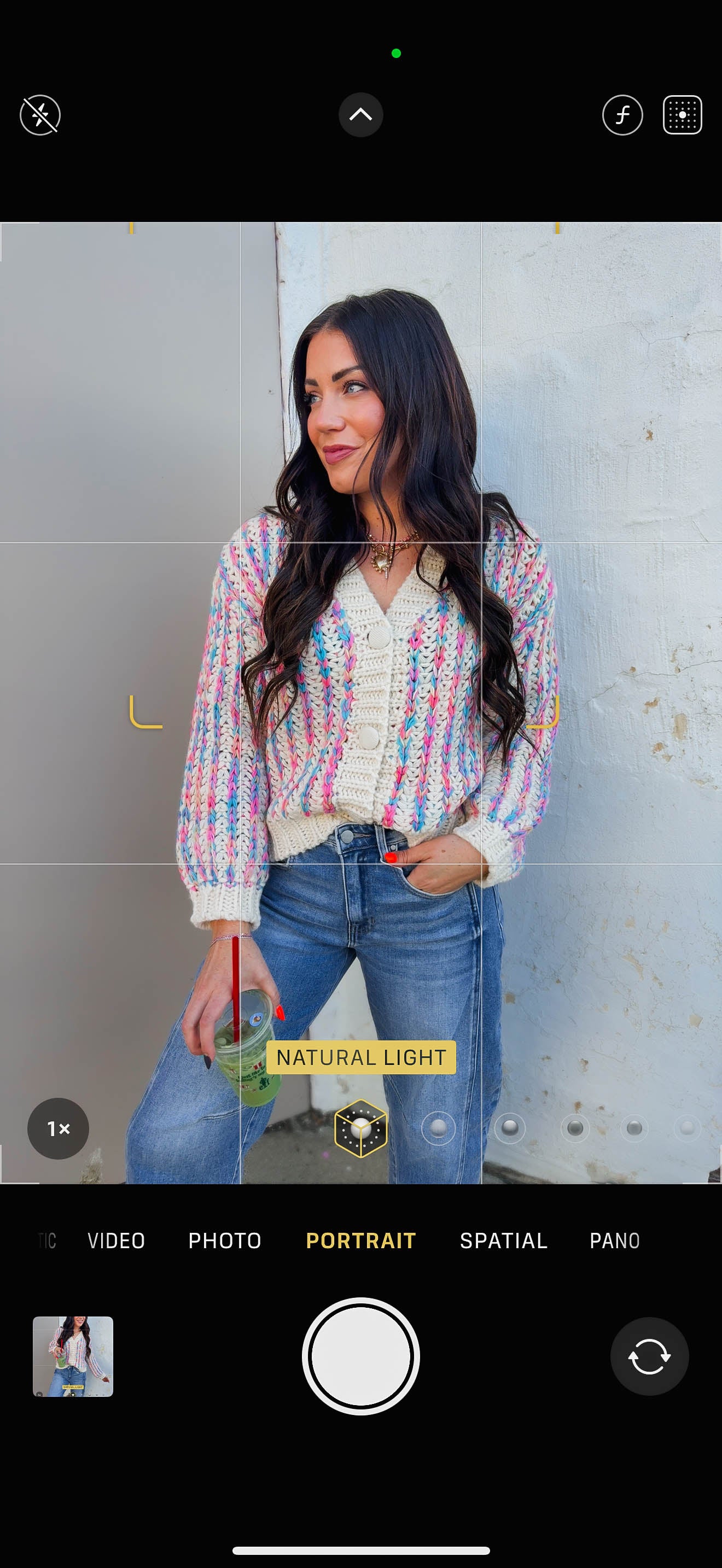Viewport: 722px width, 1568px height.
Task: Expand camera controls with the chevron
Action: click(360, 114)
